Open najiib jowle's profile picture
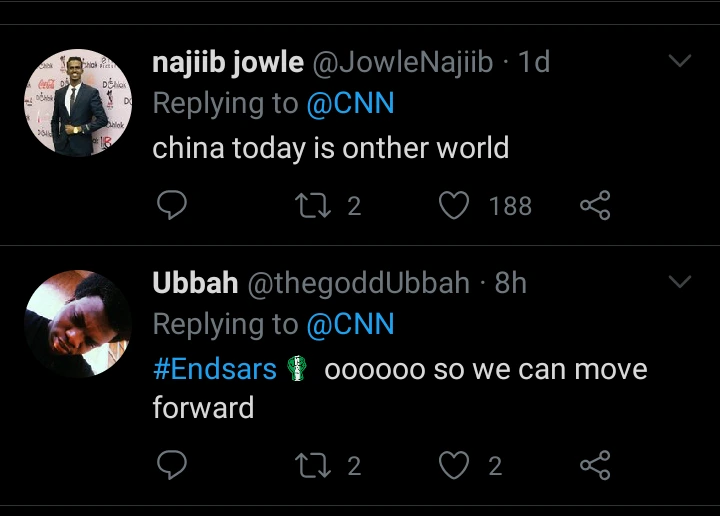The image size is (720, 516). pos(78,102)
